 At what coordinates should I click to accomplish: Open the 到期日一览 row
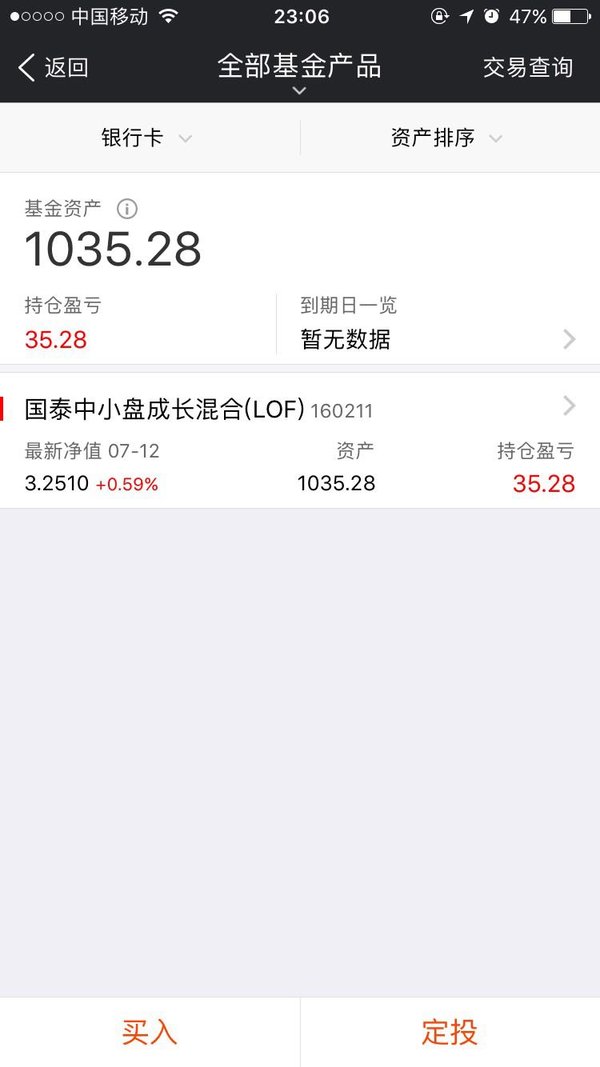pos(438,325)
